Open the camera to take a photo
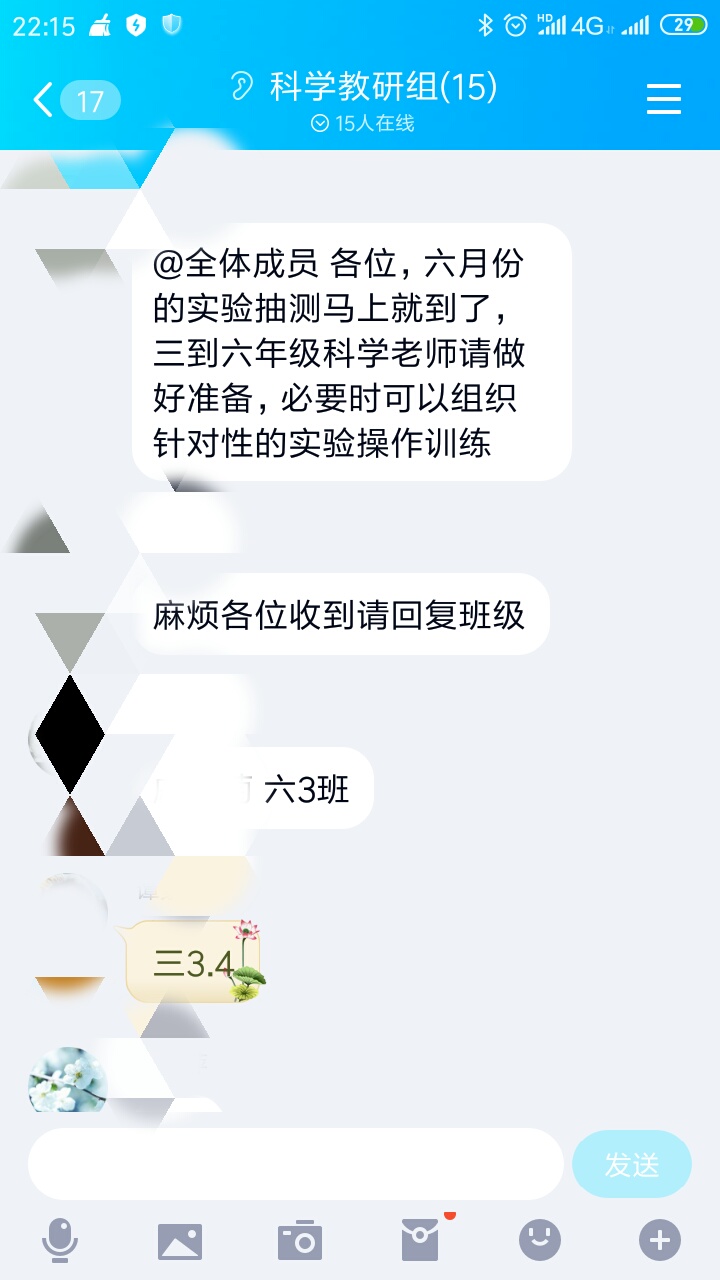The image size is (720, 1280). pyautogui.click(x=300, y=1241)
